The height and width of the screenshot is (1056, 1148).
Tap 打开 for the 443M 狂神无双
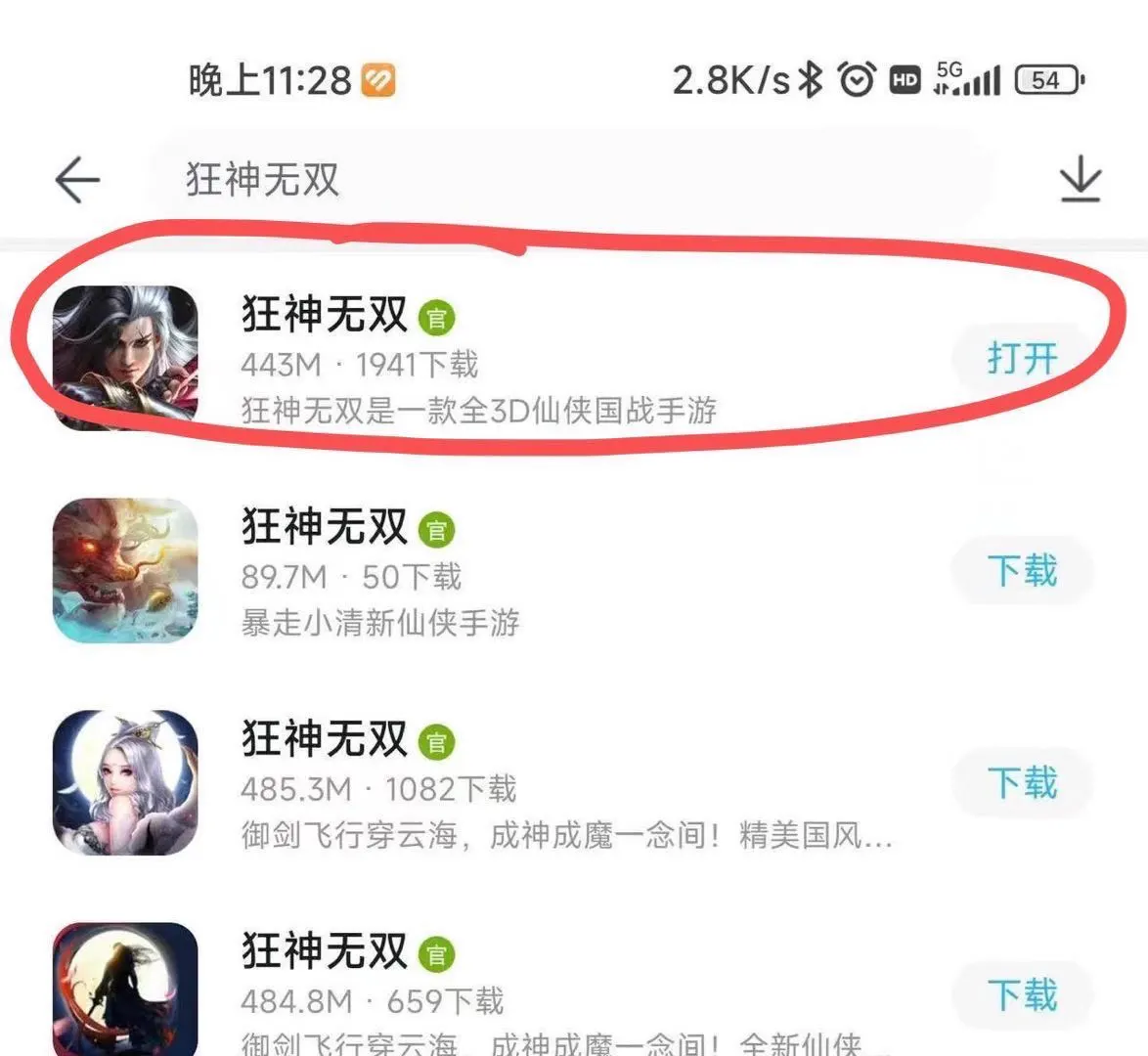pos(1022,359)
